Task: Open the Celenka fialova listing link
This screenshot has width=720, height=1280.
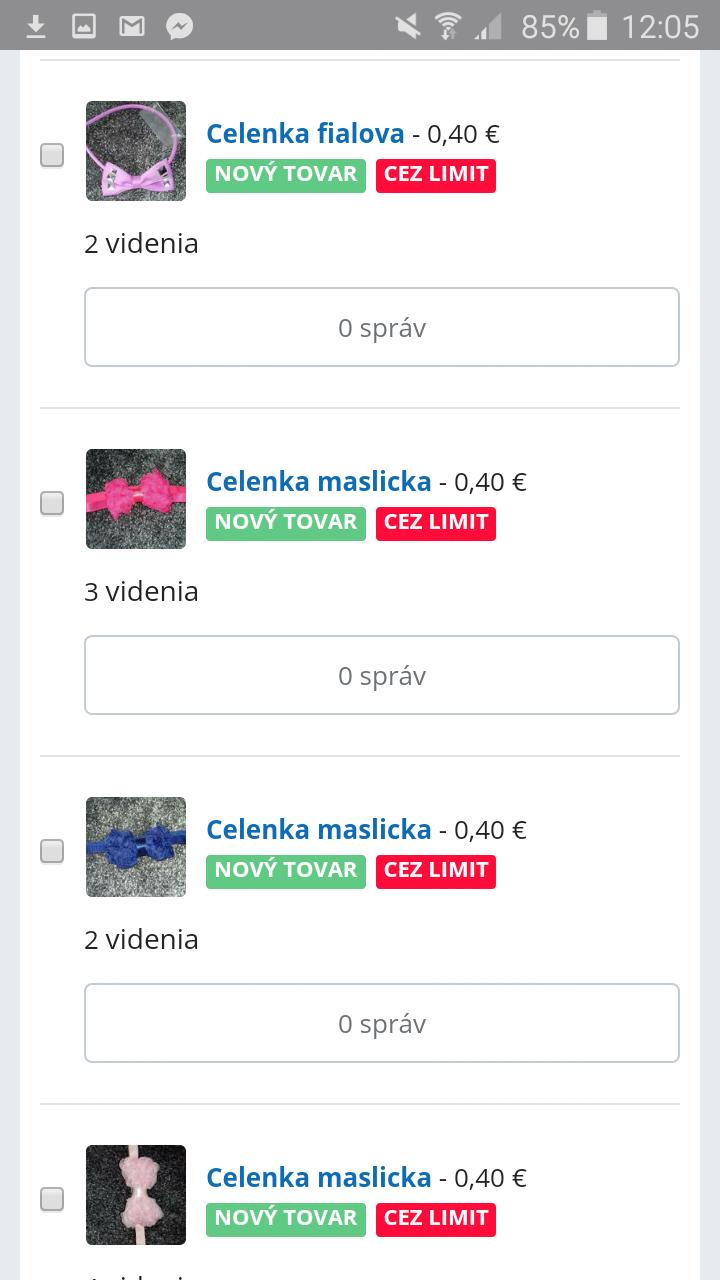Action: pyautogui.click(x=305, y=133)
